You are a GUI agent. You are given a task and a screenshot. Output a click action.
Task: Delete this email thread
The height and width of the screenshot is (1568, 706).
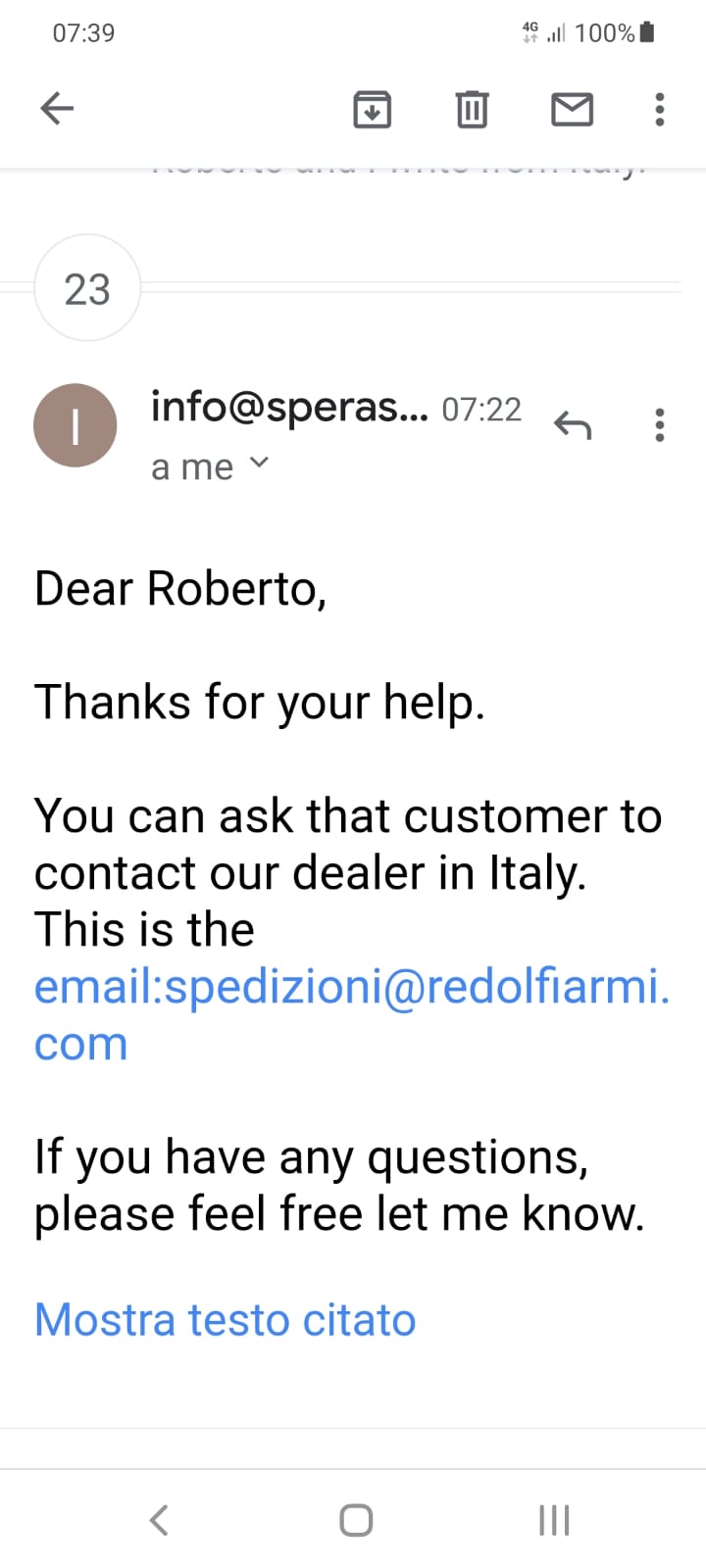(472, 109)
